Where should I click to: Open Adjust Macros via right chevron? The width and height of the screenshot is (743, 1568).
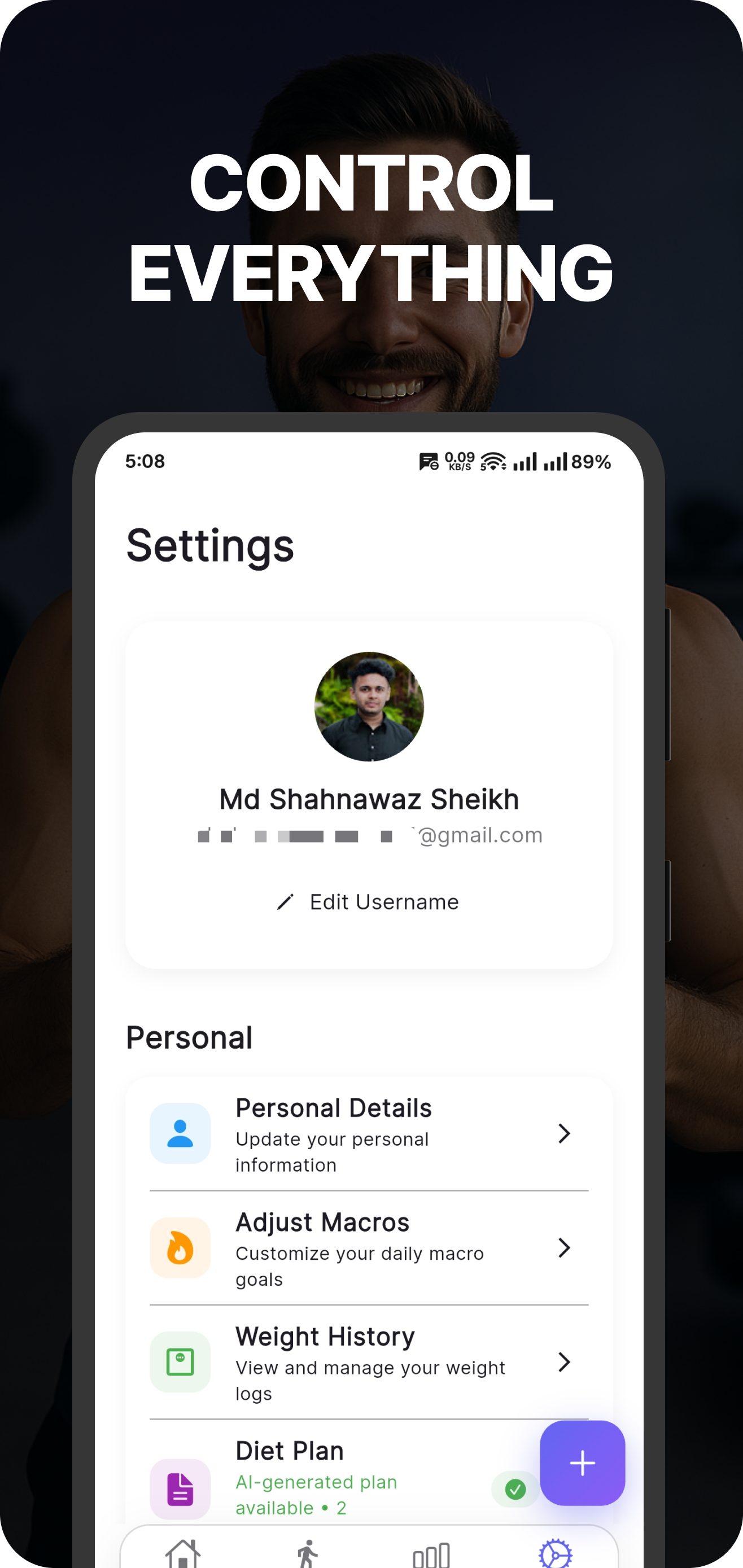pos(565,1247)
